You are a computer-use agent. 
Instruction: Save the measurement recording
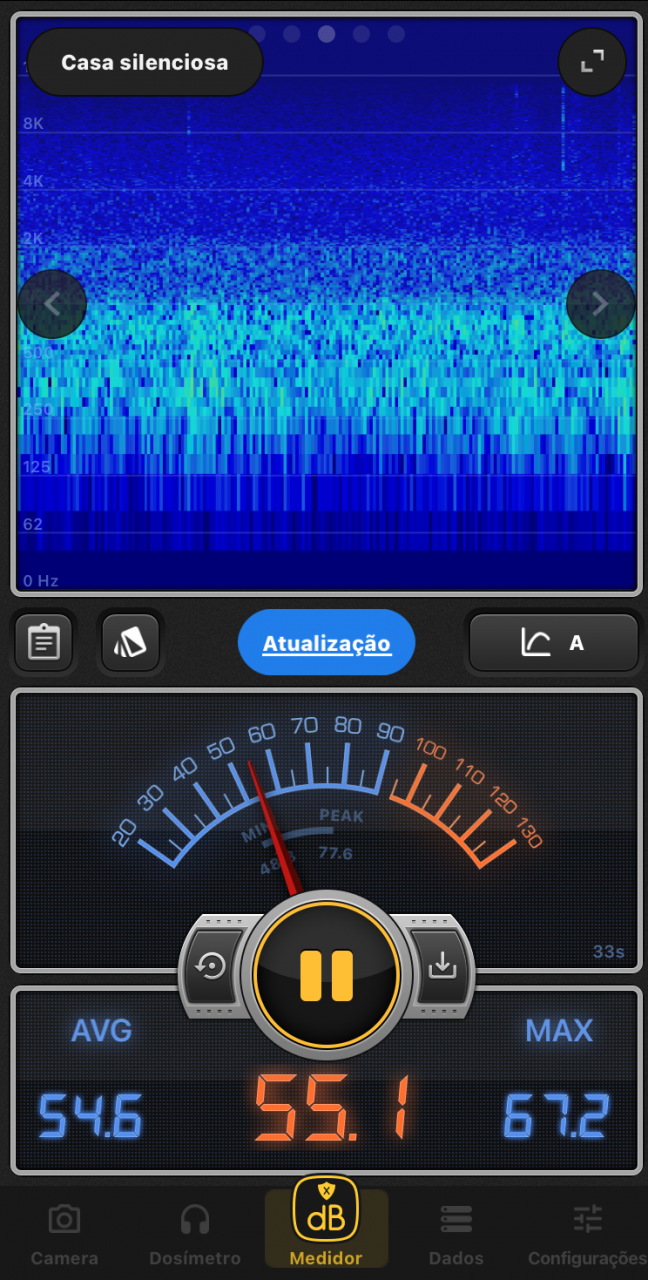pyautogui.click(x=441, y=967)
